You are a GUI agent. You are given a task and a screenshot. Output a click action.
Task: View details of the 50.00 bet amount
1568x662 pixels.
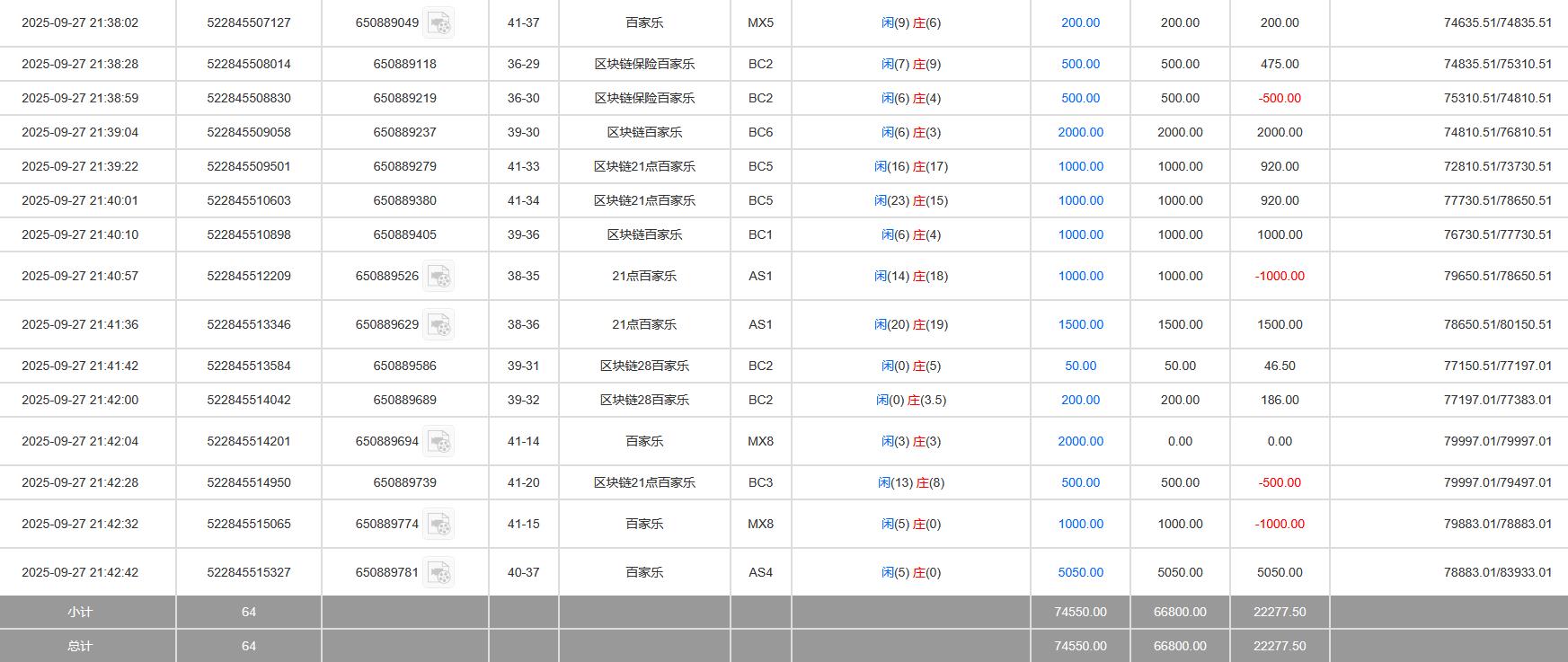point(1080,366)
